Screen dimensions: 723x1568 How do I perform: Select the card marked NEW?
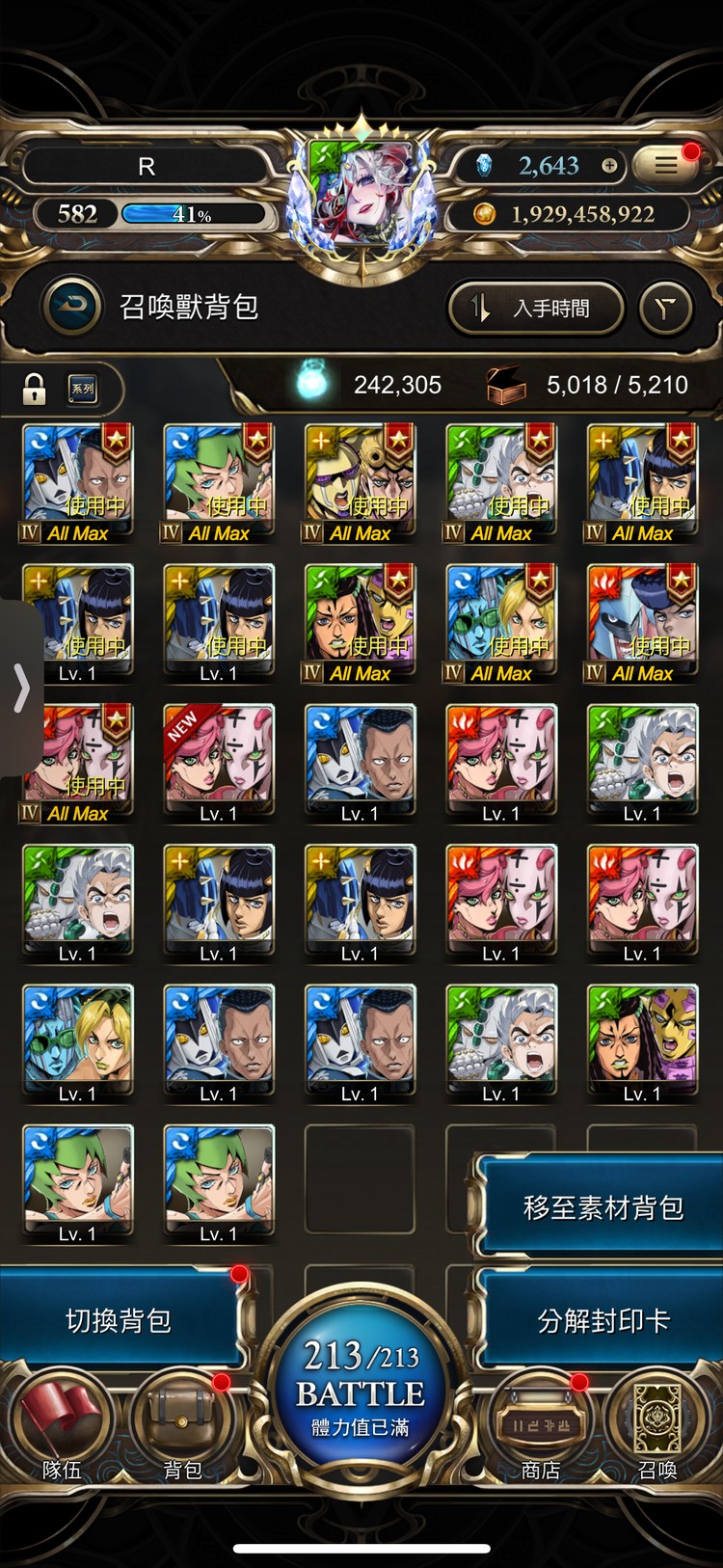click(219, 762)
